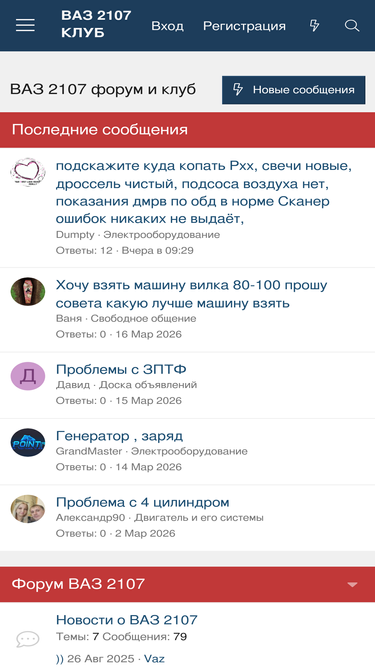Open the hamburger navigation menu
Image resolution: width=375 pixels, height=667 pixels.
point(26,26)
